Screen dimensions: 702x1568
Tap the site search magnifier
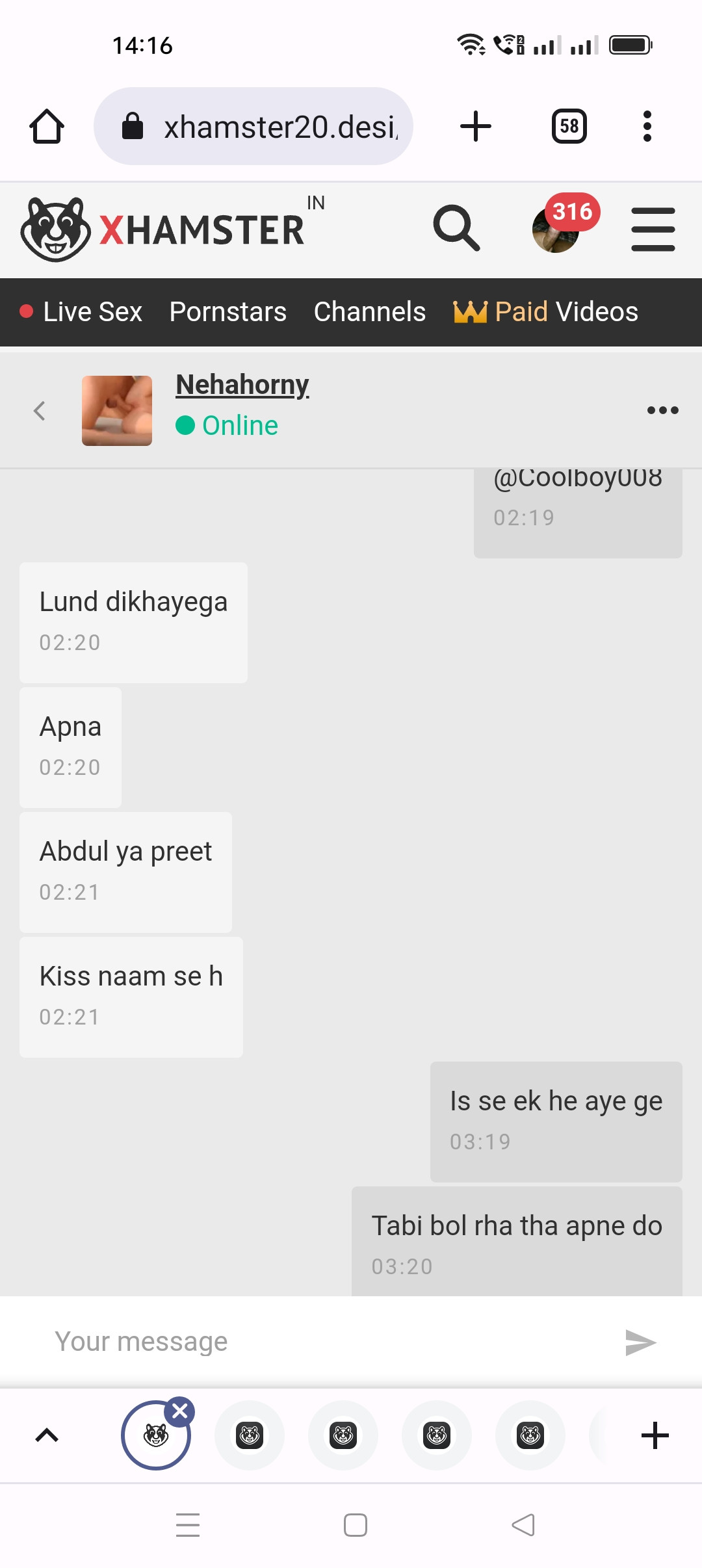[x=456, y=228]
